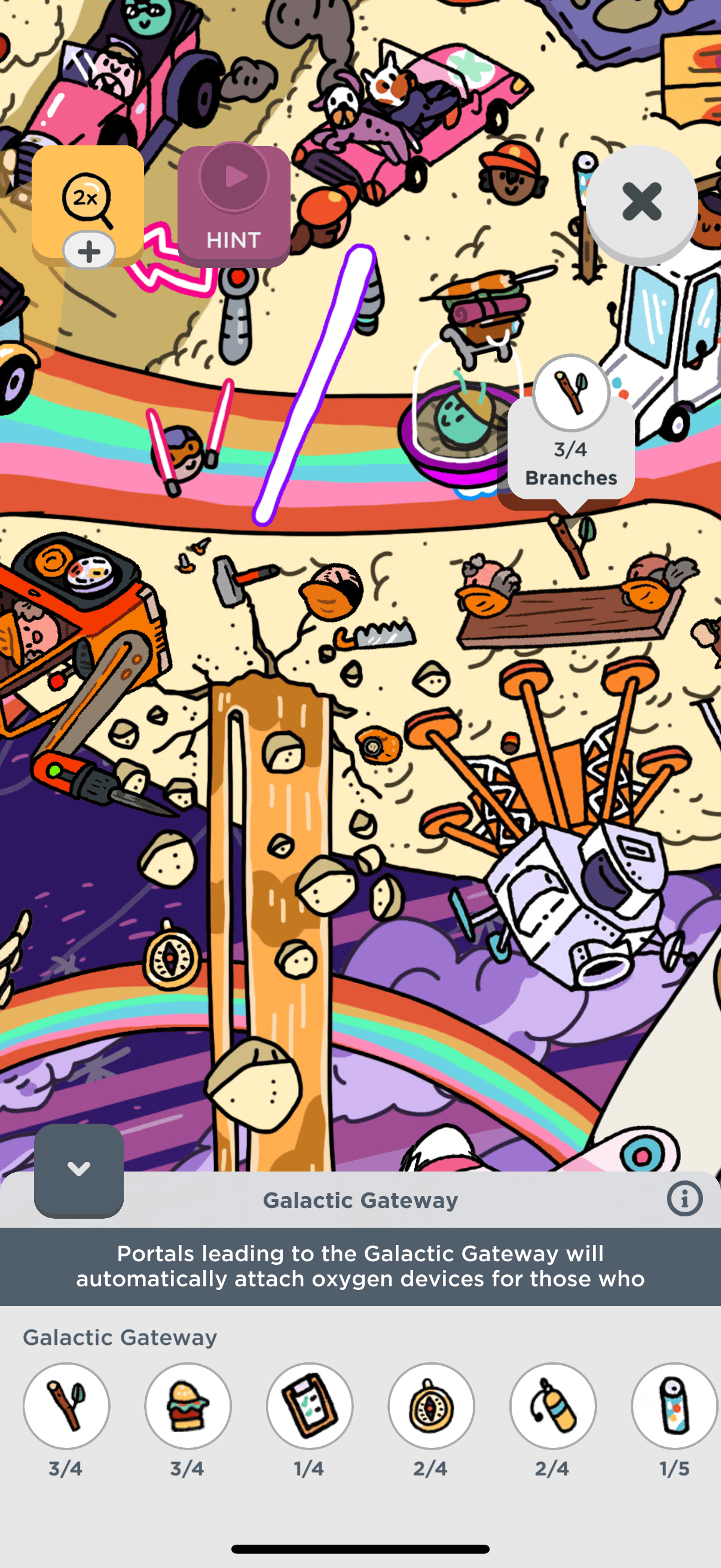Open the Galactic Gateway info icon

tap(685, 1199)
